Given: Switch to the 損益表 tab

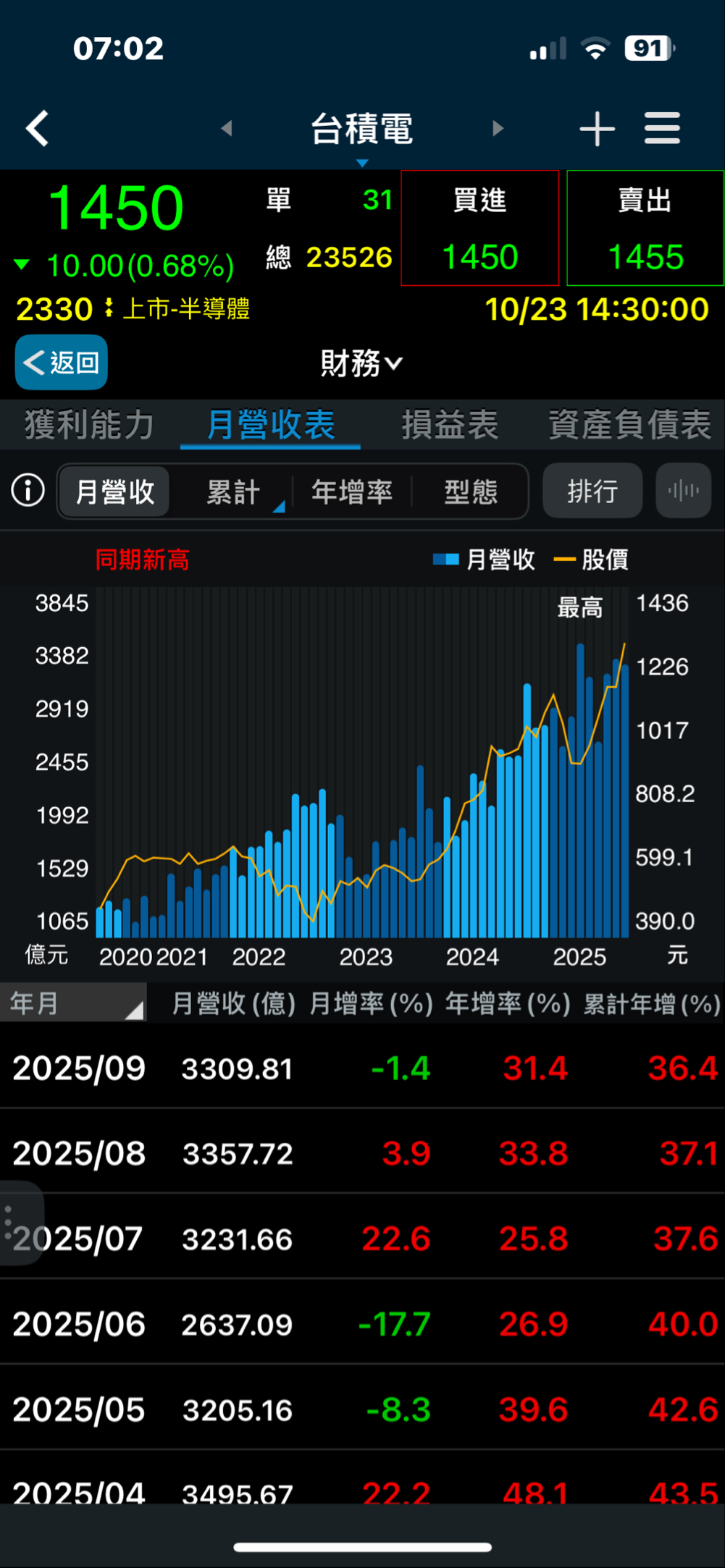Looking at the screenshot, I should (450, 425).
